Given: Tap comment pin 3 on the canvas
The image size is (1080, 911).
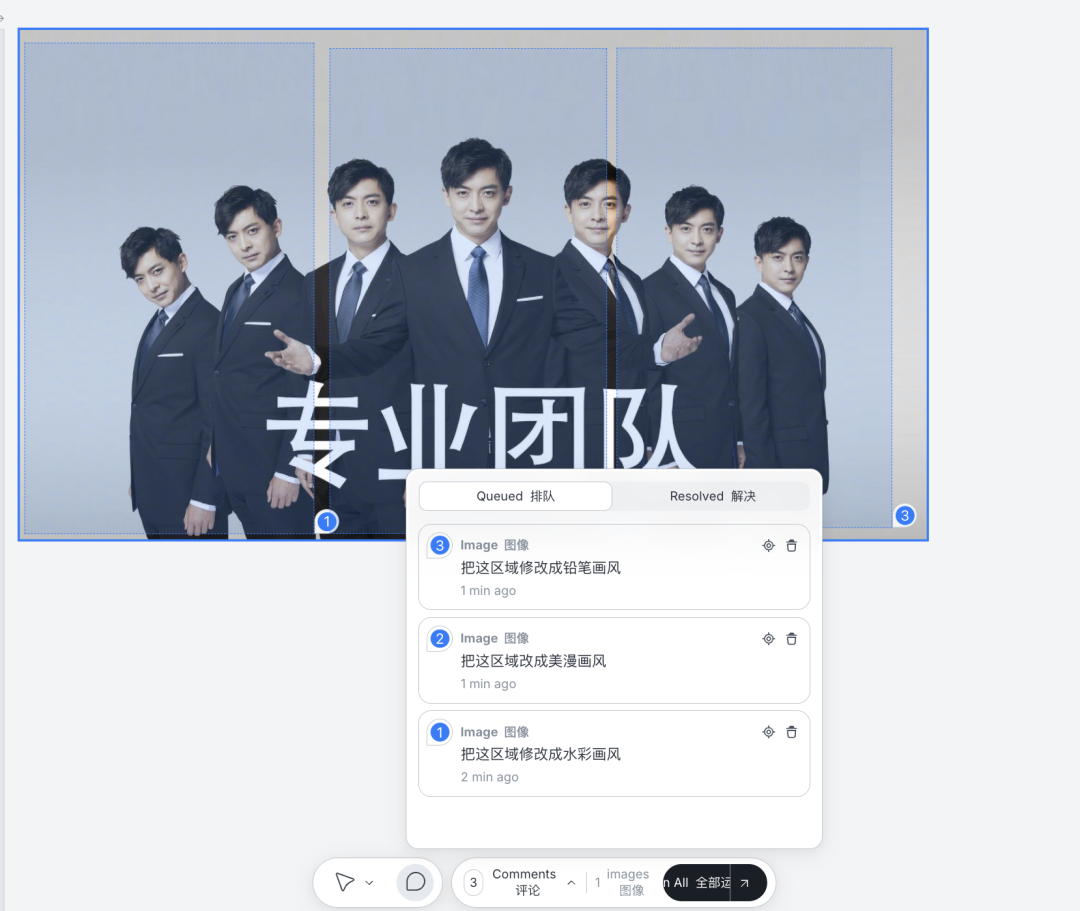Looking at the screenshot, I should click(x=904, y=516).
